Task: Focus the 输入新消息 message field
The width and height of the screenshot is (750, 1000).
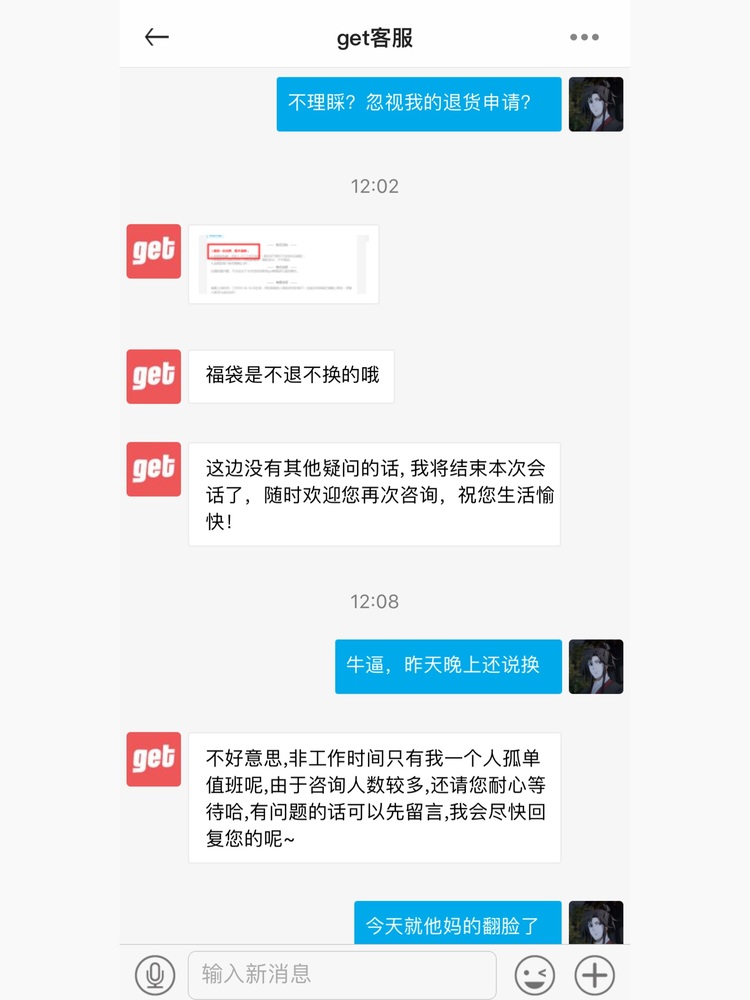Action: pyautogui.click(x=342, y=974)
